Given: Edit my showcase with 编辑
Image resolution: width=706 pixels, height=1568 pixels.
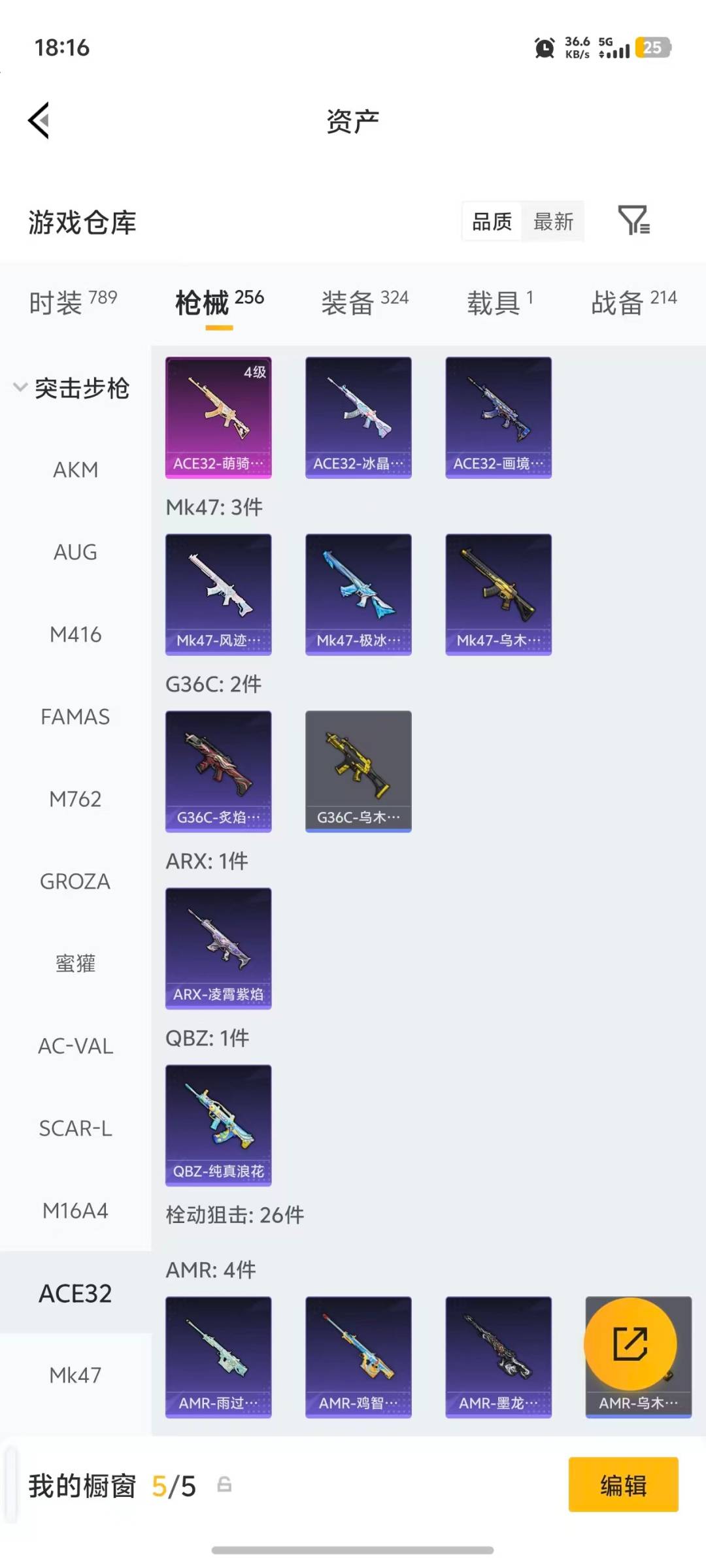Looking at the screenshot, I should point(623,1485).
